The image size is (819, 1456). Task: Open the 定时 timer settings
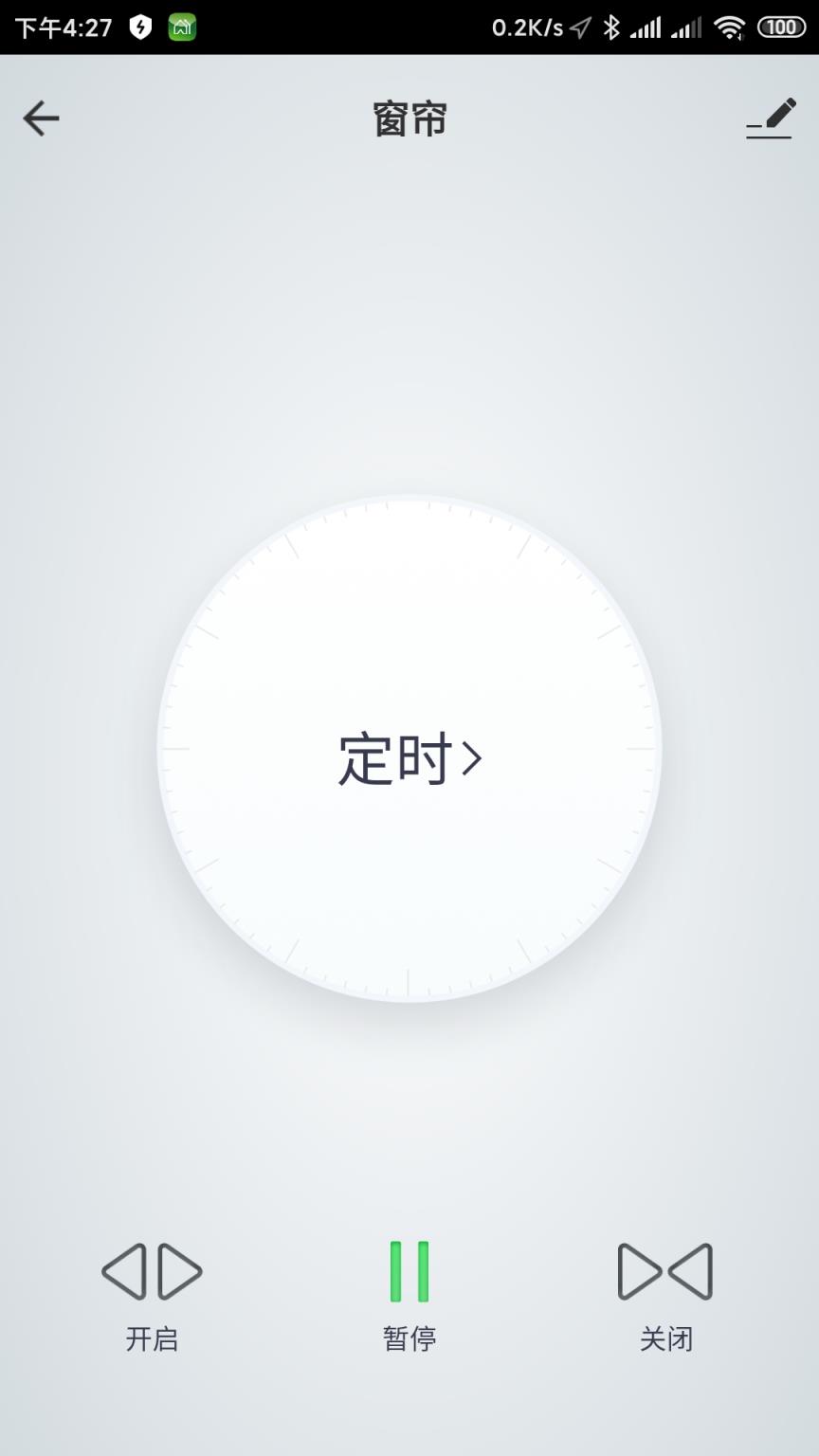(409, 758)
